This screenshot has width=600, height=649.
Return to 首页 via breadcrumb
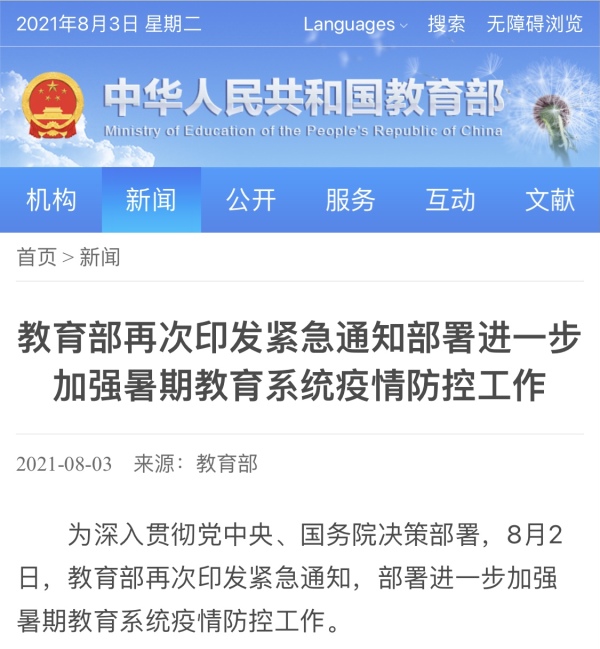tap(36, 257)
